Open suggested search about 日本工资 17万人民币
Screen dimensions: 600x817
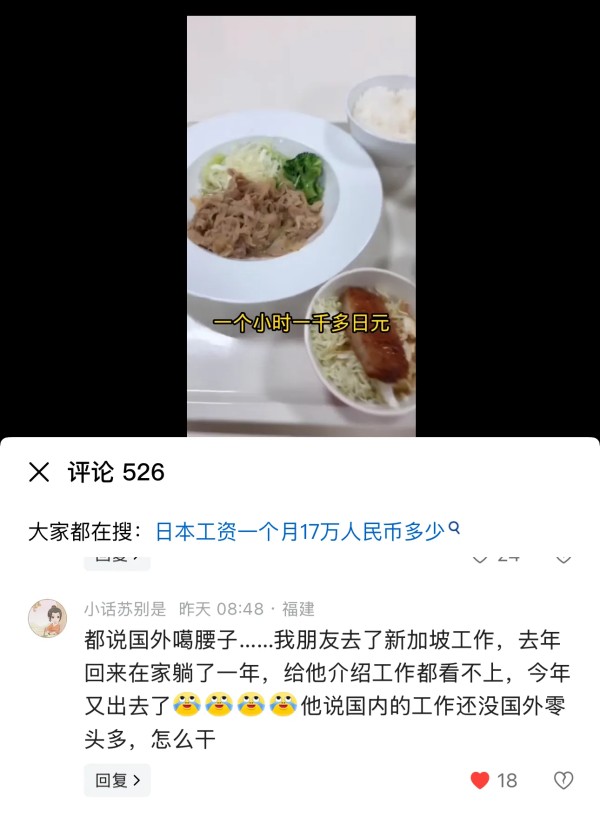coord(307,530)
